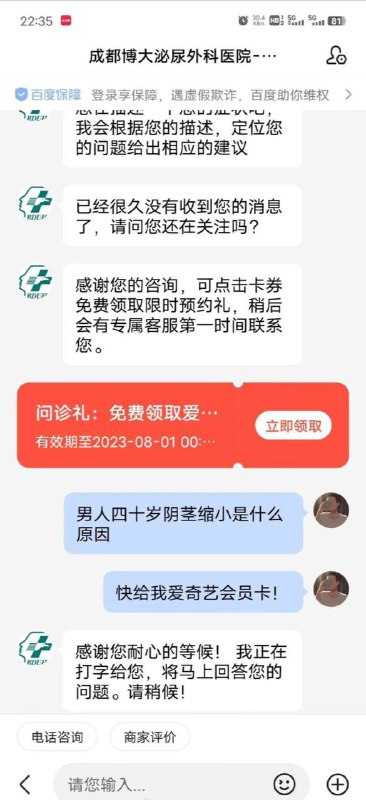Open 商家评价 chip
This screenshot has height=800, width=366.
coord(150,737)
